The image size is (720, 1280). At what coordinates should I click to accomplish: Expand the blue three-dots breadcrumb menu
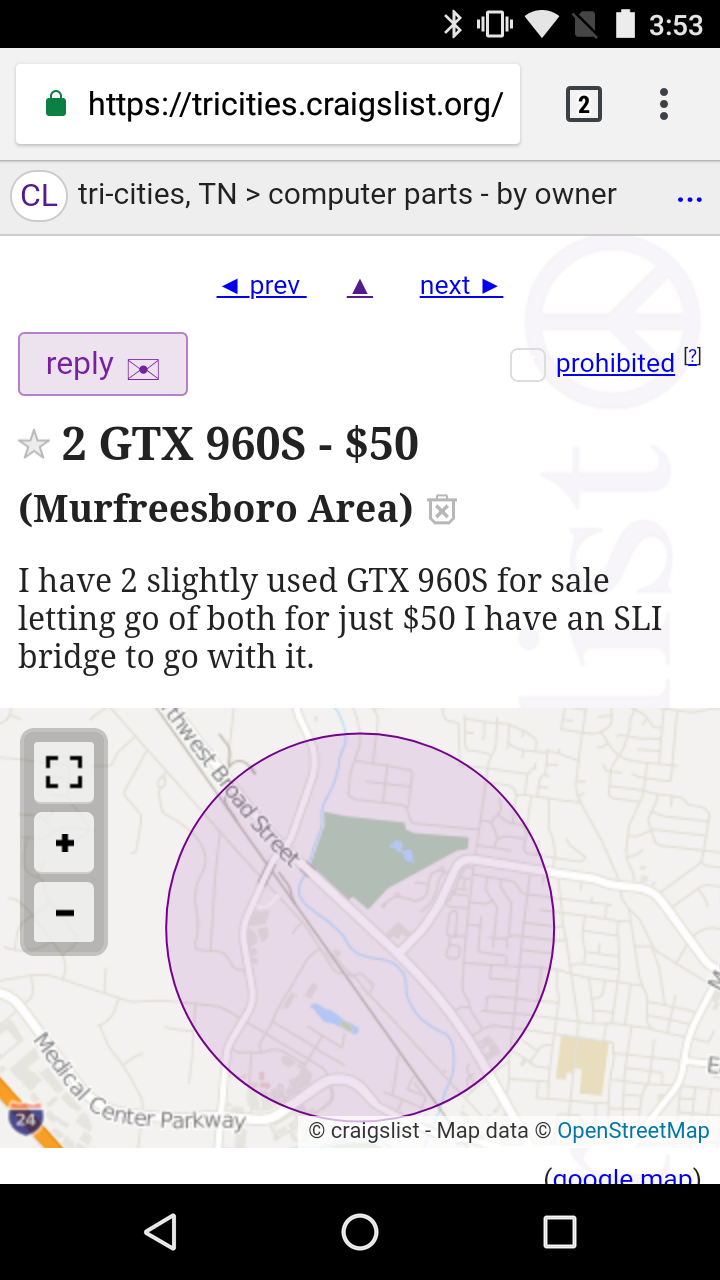point(690,199)
